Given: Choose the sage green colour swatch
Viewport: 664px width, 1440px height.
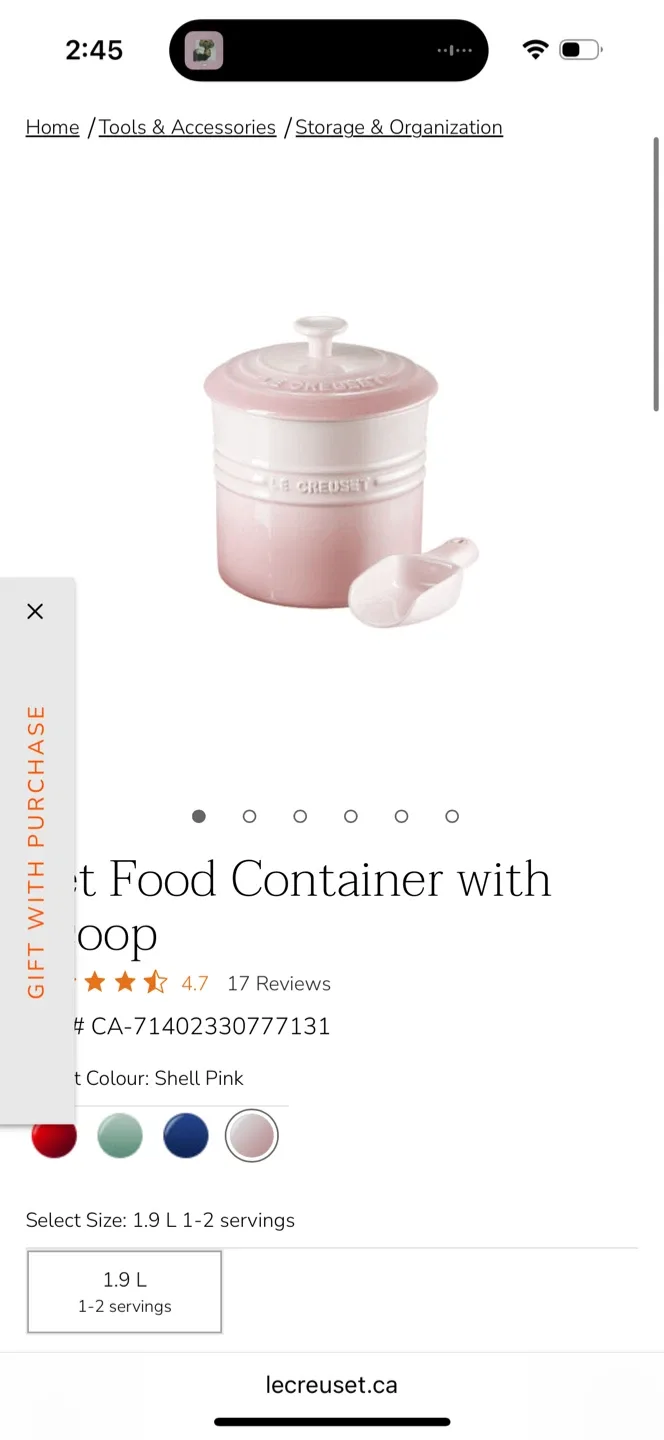Looking at the screenshot, I should 120,1137.
